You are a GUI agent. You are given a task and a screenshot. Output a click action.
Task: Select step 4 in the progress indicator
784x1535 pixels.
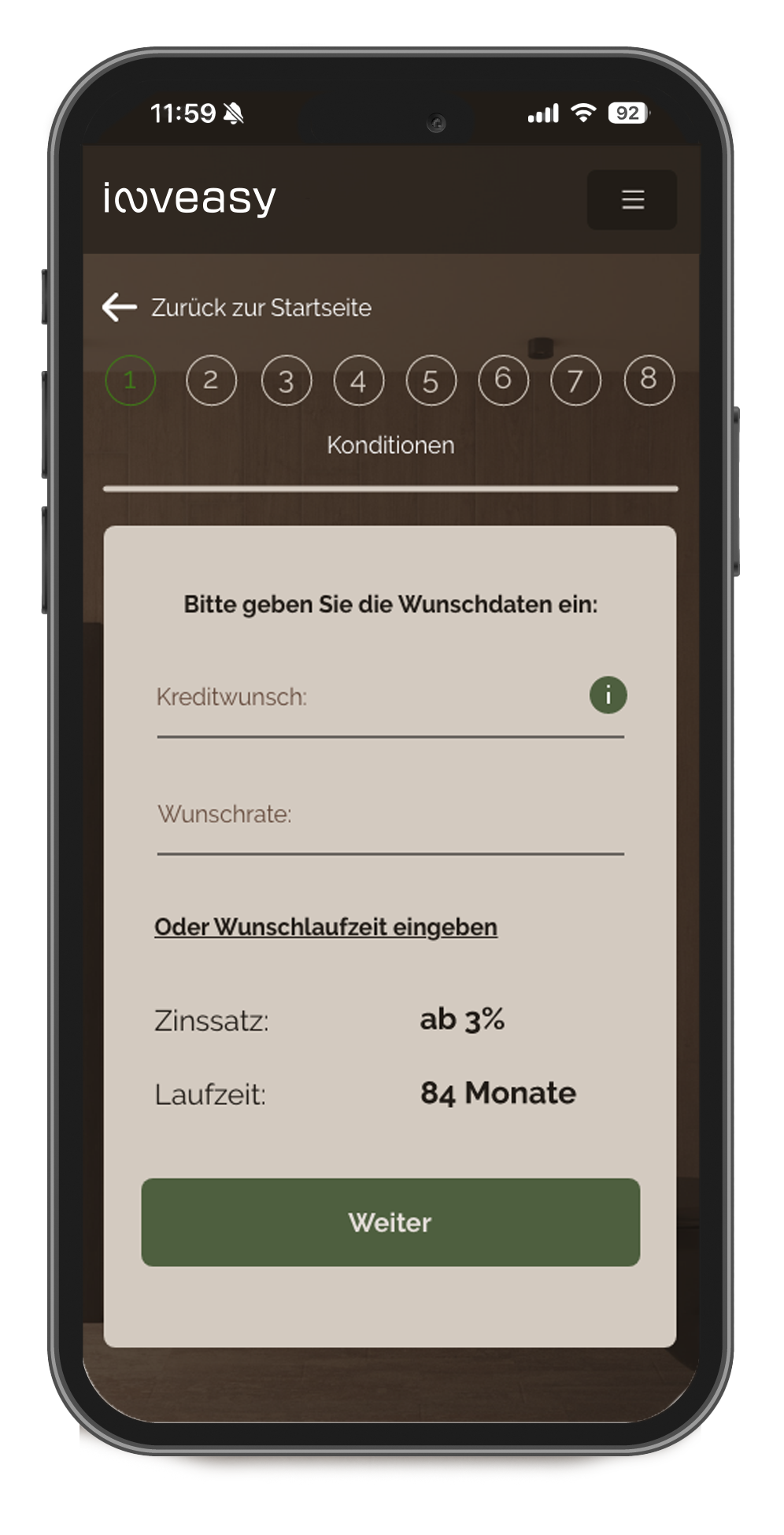pos(358,380)
